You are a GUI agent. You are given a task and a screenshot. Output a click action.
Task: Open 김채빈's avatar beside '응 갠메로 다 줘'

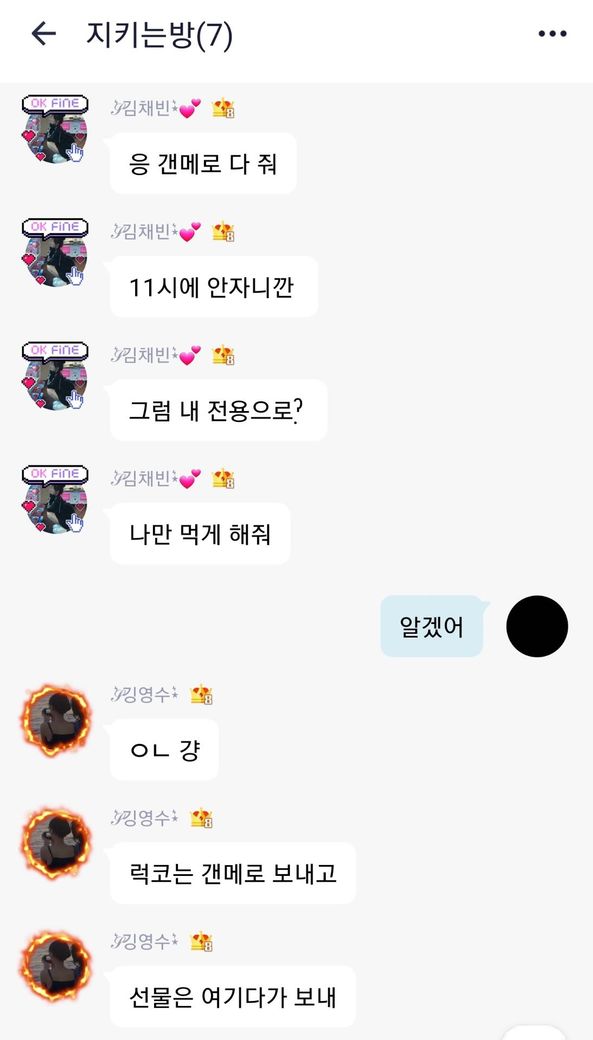[x=55, y=129]
